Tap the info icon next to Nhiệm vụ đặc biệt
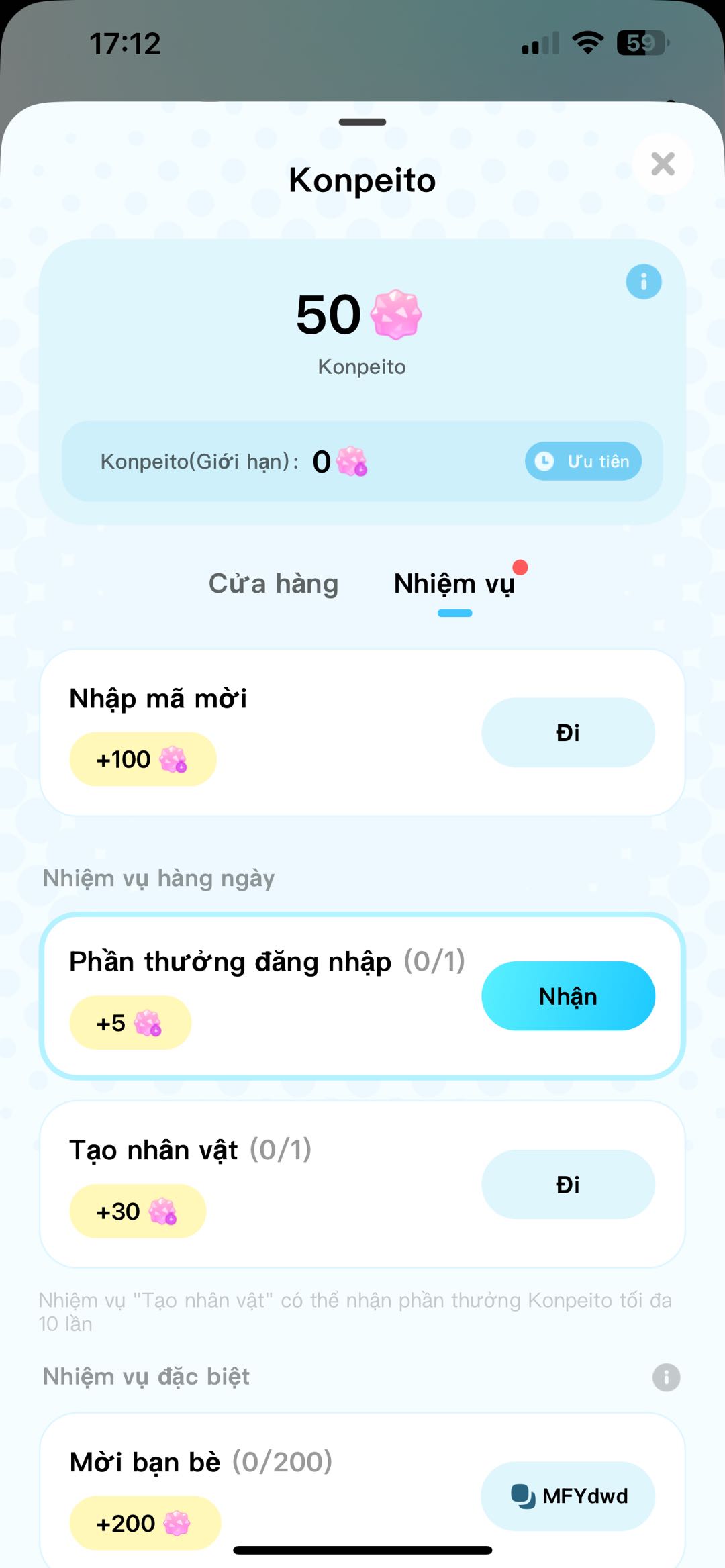725x1568 pixels. (x=667, y=1376)
